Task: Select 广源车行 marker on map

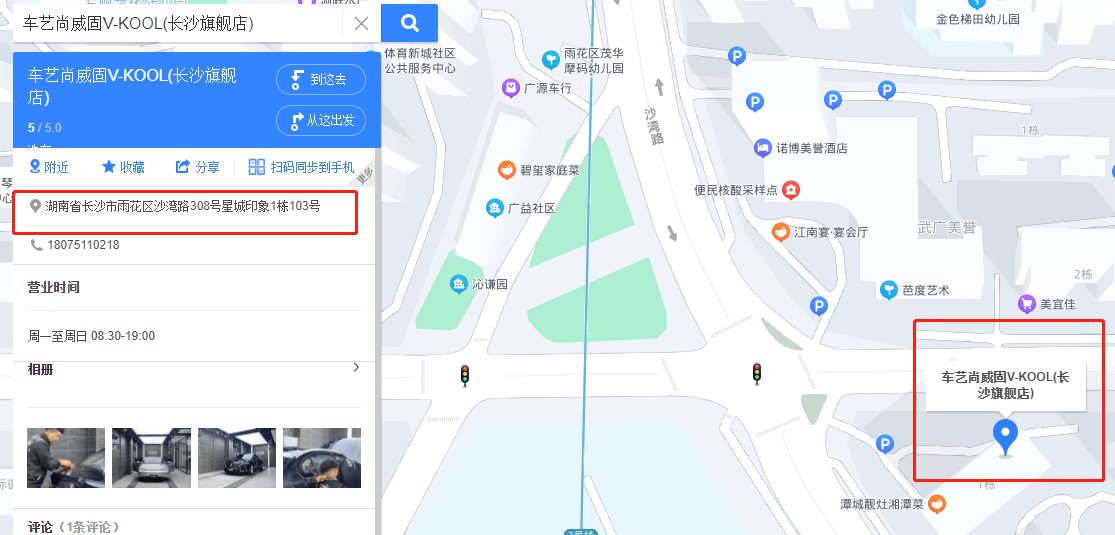Action: 511,88
